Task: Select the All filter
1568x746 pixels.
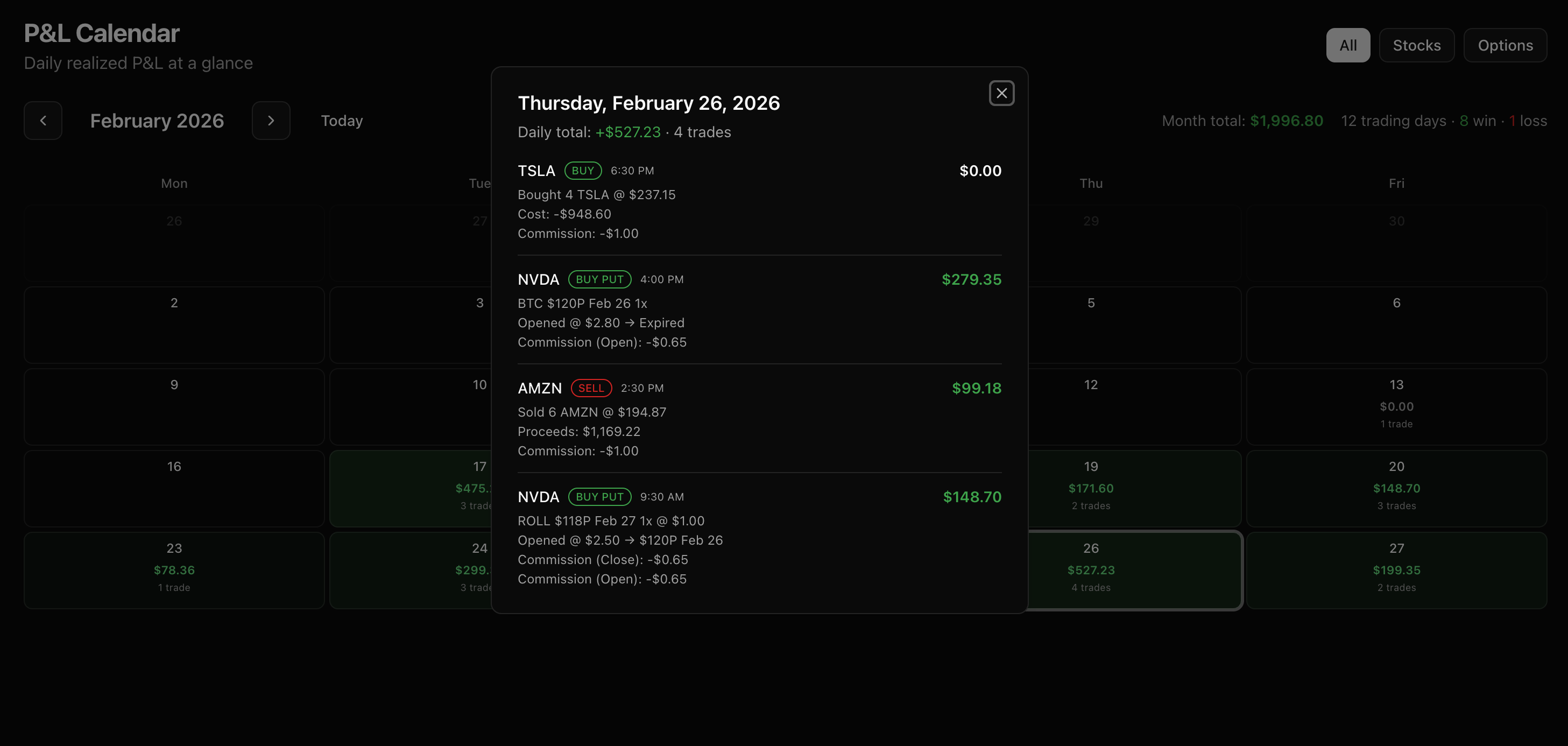Action: (x=1348, y=45)
